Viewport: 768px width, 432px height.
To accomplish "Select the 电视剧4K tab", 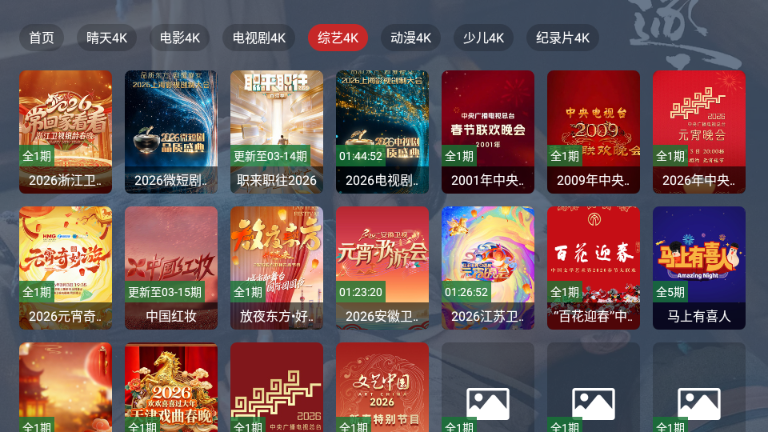I will [x=258, y=38].
